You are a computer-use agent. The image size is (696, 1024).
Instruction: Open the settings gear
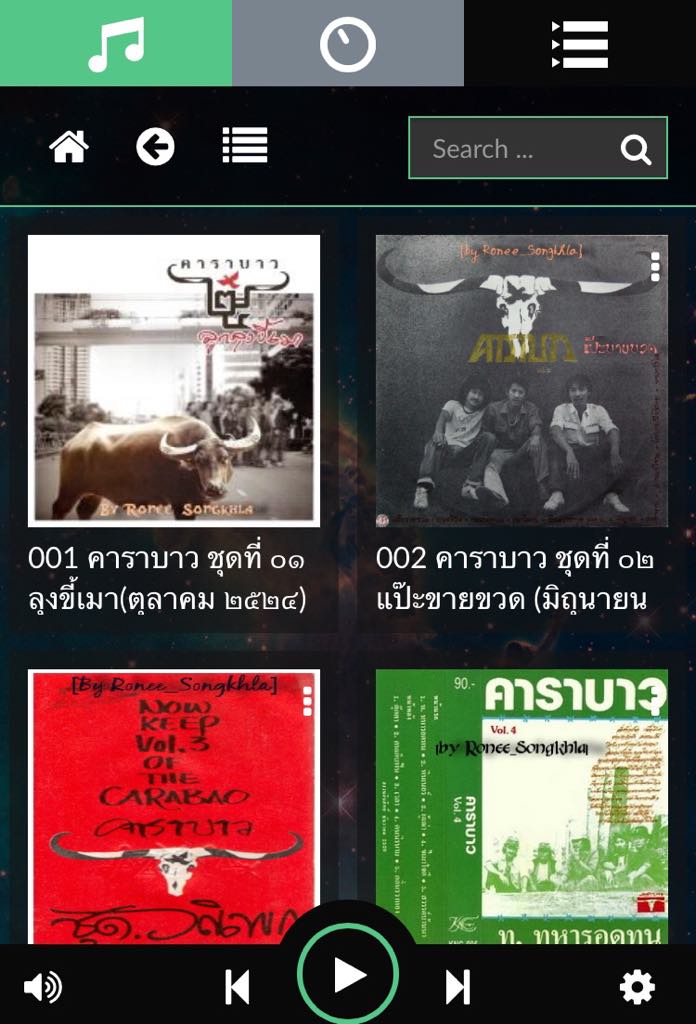pyautogui.click(x=637, y=988)
